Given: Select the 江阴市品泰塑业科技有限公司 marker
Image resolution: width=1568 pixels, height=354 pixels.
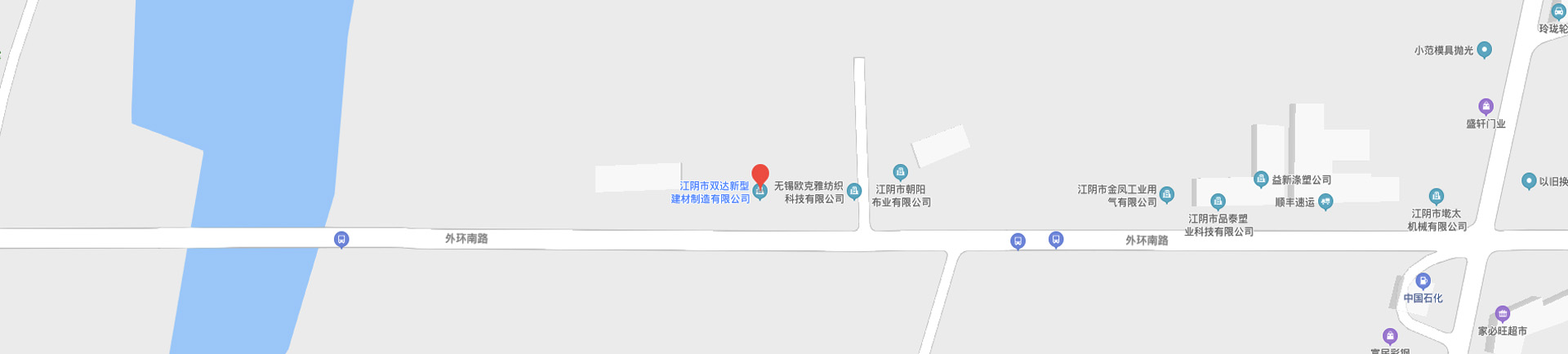Looking at the screenshot, I should pyautogui.click(x=1218, y=201).
